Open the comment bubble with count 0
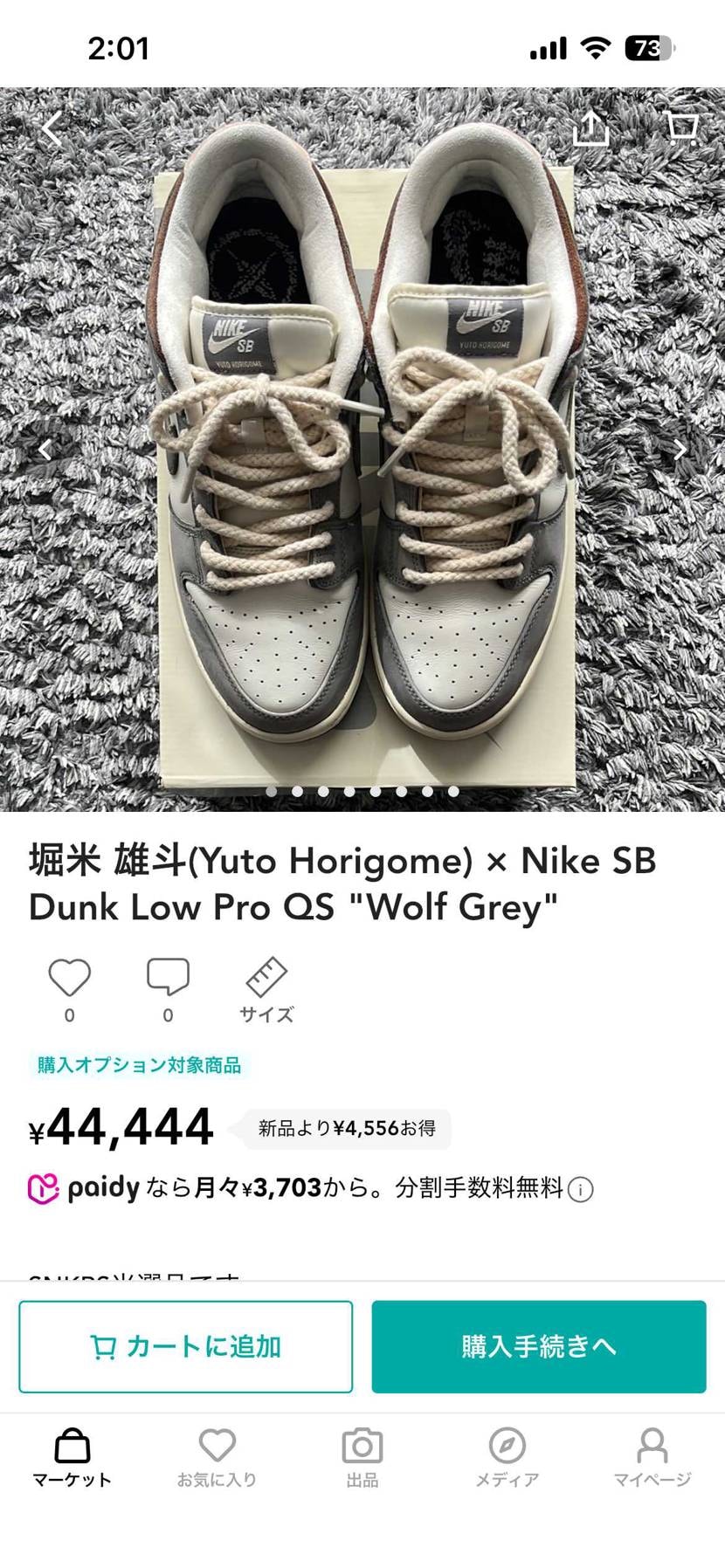The width and height of the screenshot is (725, 1568). 168,974
